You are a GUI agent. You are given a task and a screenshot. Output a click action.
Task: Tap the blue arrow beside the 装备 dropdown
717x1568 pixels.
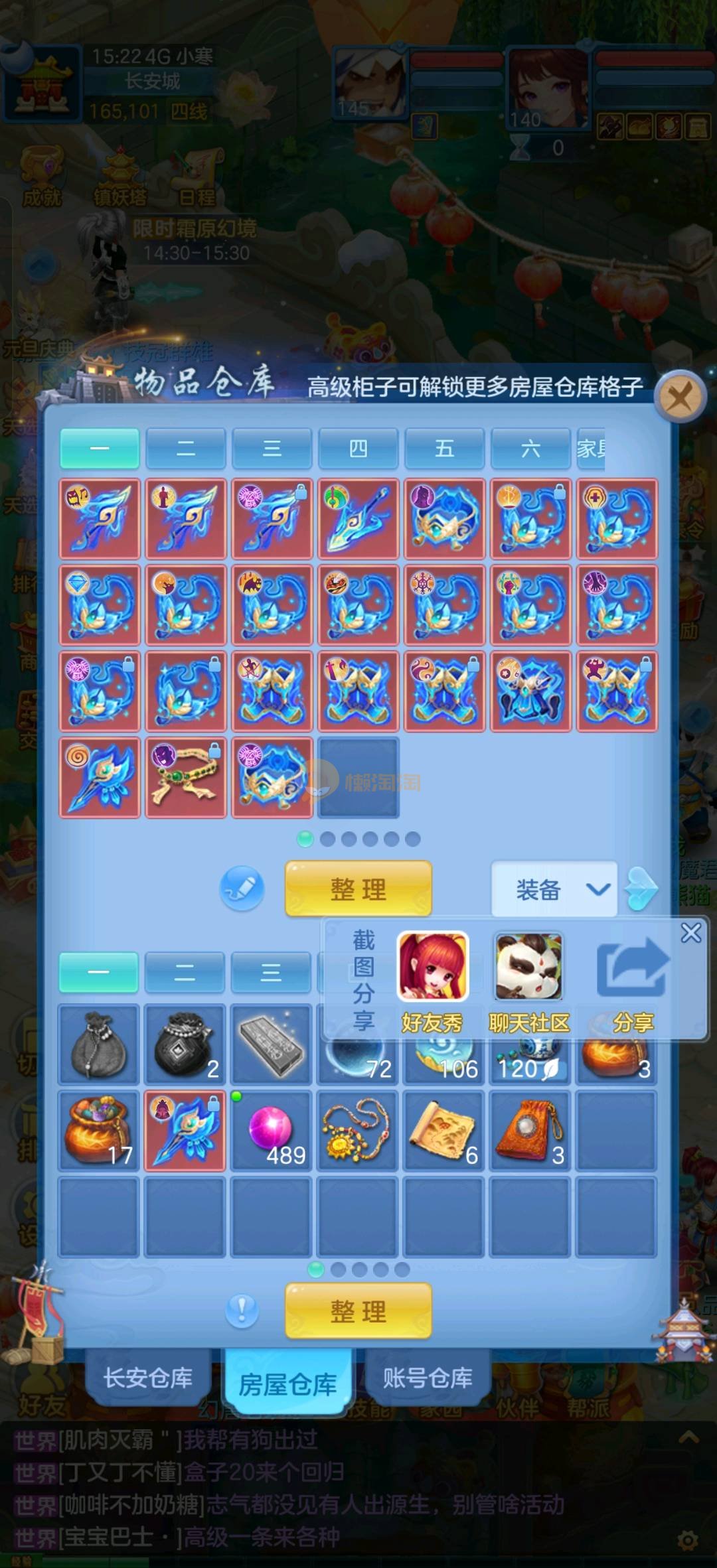point(641,889)
